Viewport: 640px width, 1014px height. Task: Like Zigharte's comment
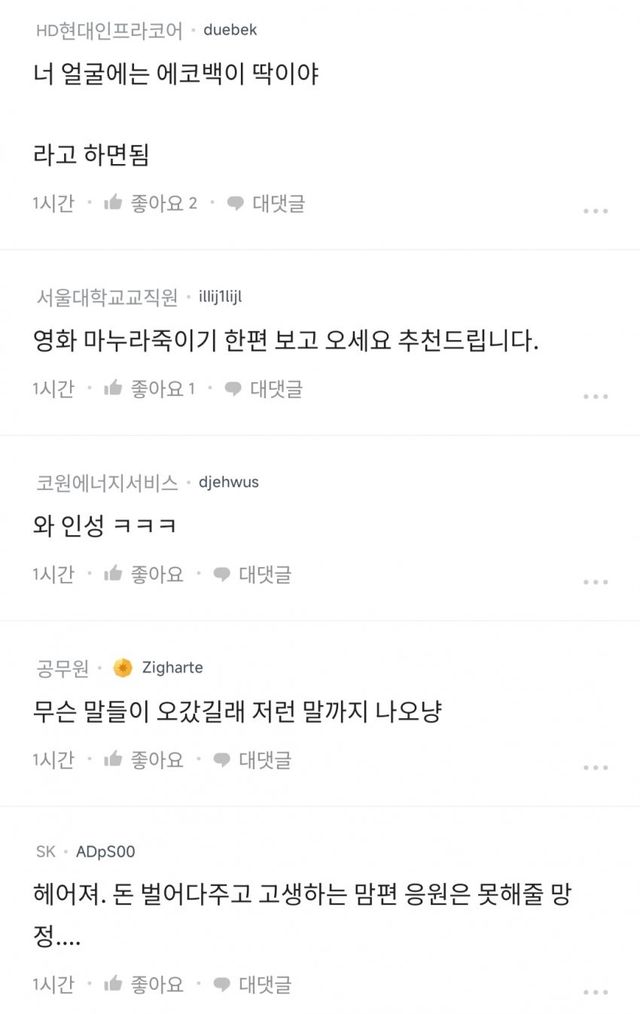(x=143, y=760)
